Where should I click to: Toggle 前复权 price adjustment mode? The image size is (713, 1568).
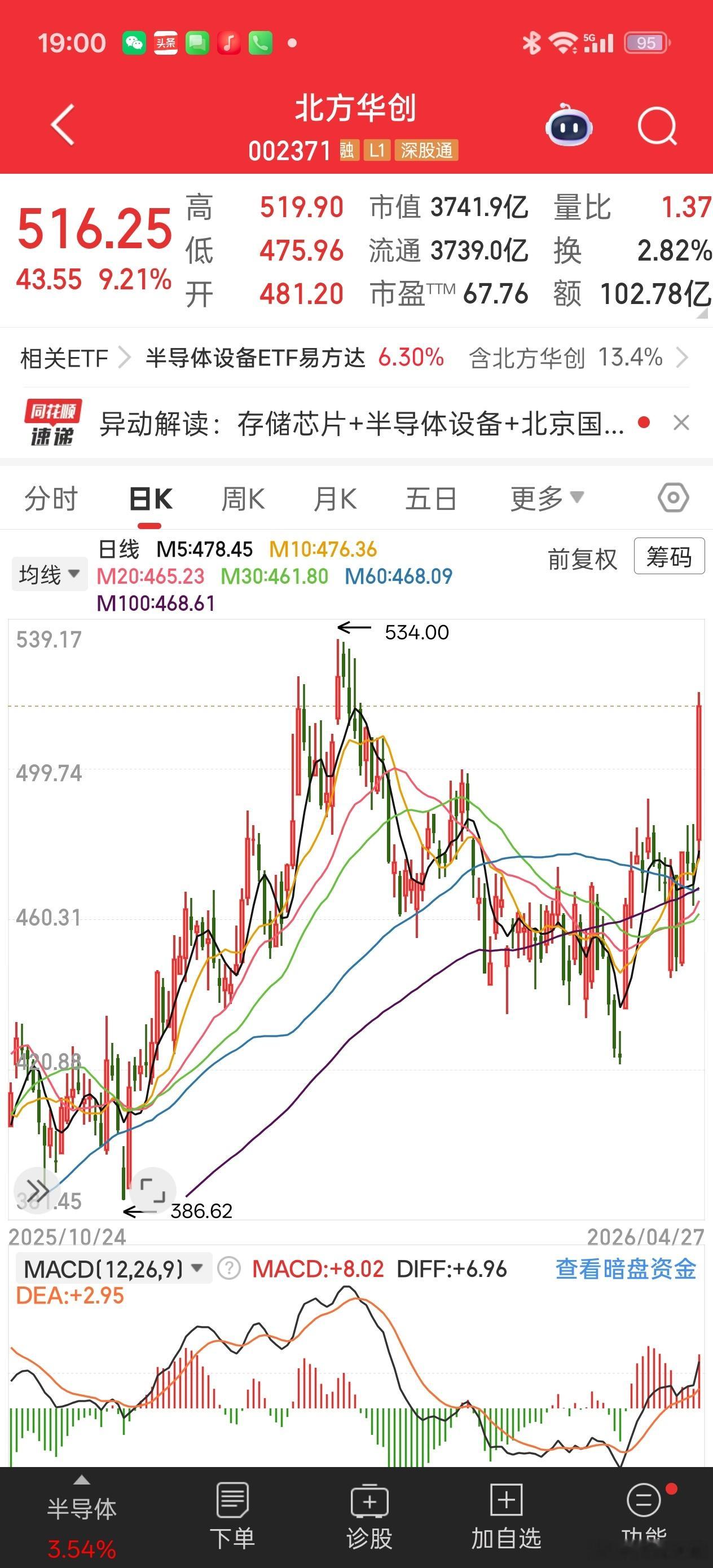point(583,558)
